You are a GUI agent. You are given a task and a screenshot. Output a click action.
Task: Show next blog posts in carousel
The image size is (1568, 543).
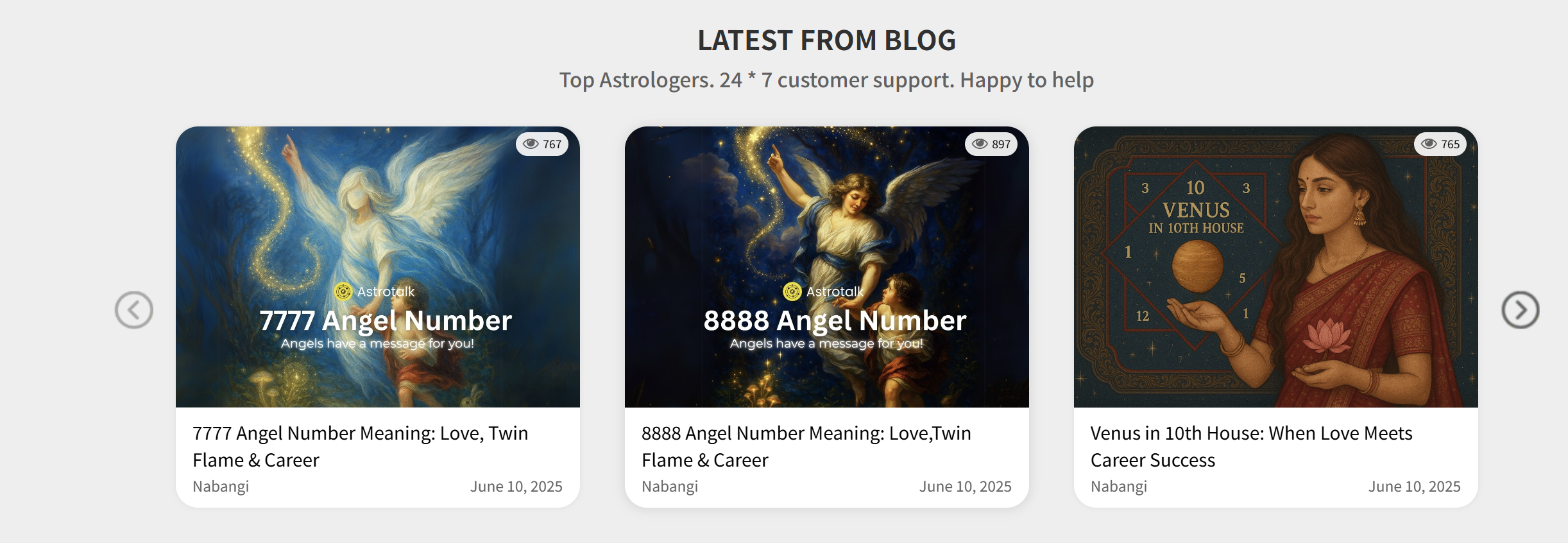(1520, 310)
